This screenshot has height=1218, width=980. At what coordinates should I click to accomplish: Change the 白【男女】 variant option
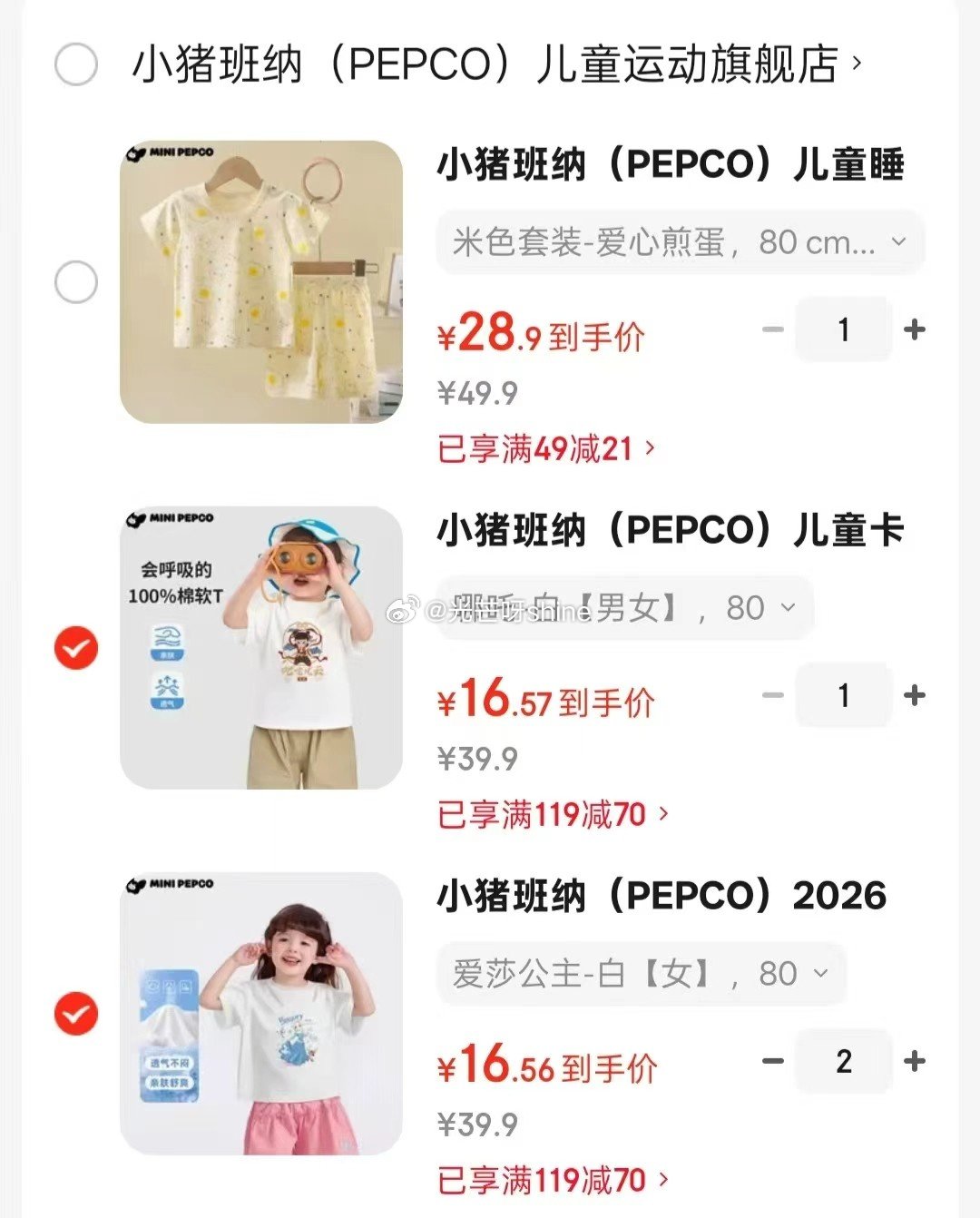625,608
